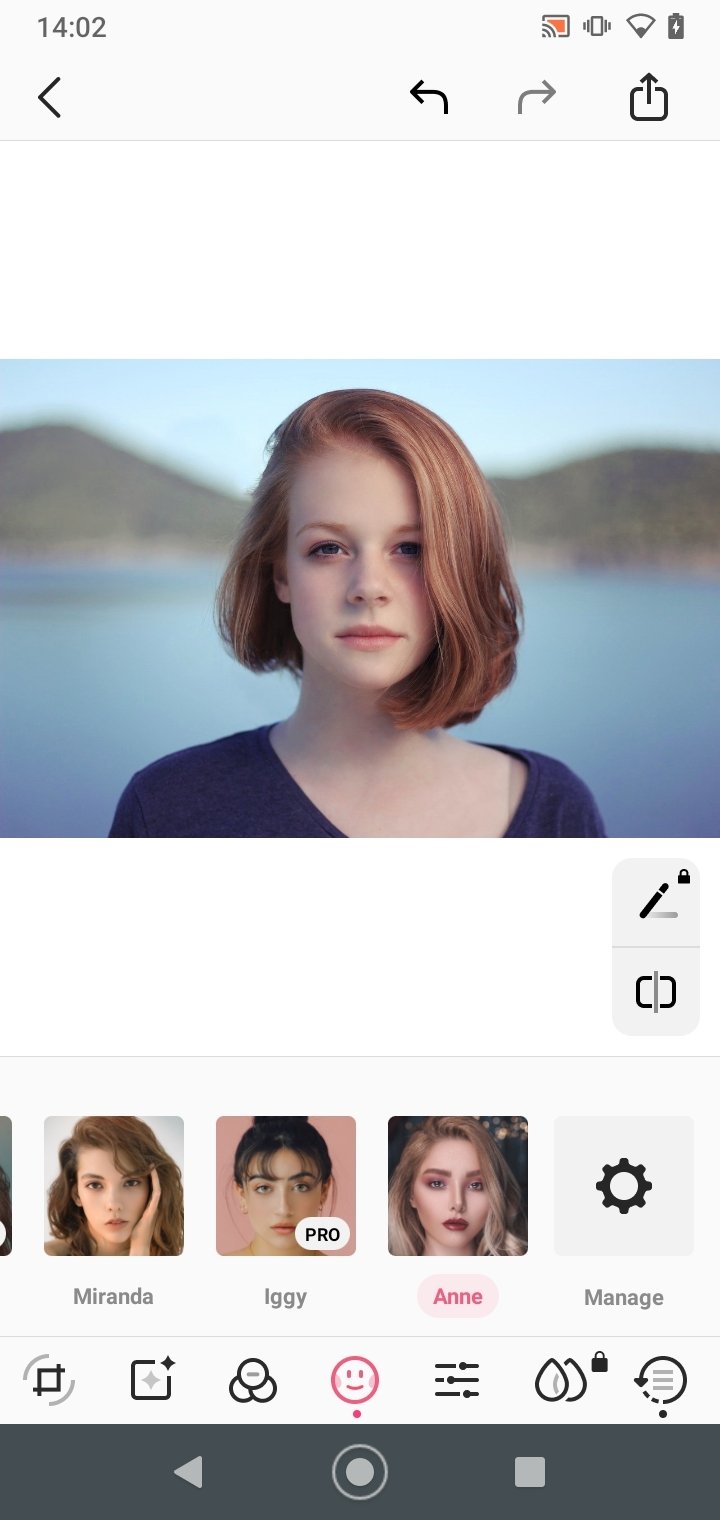Open the auto enhance sparkle tool

tap(152, 1381)
